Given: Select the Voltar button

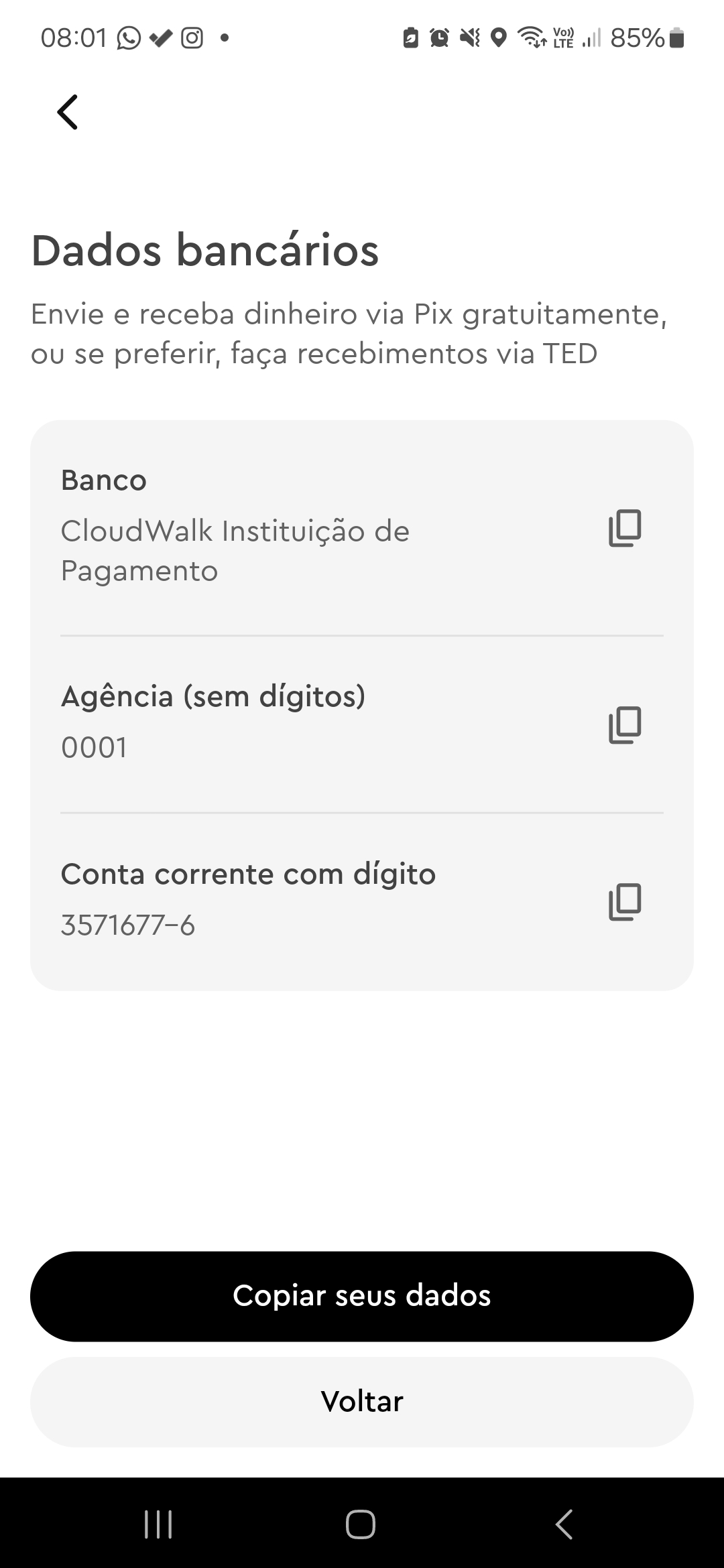Looking at the screenshot, I should pos(362,1402).
